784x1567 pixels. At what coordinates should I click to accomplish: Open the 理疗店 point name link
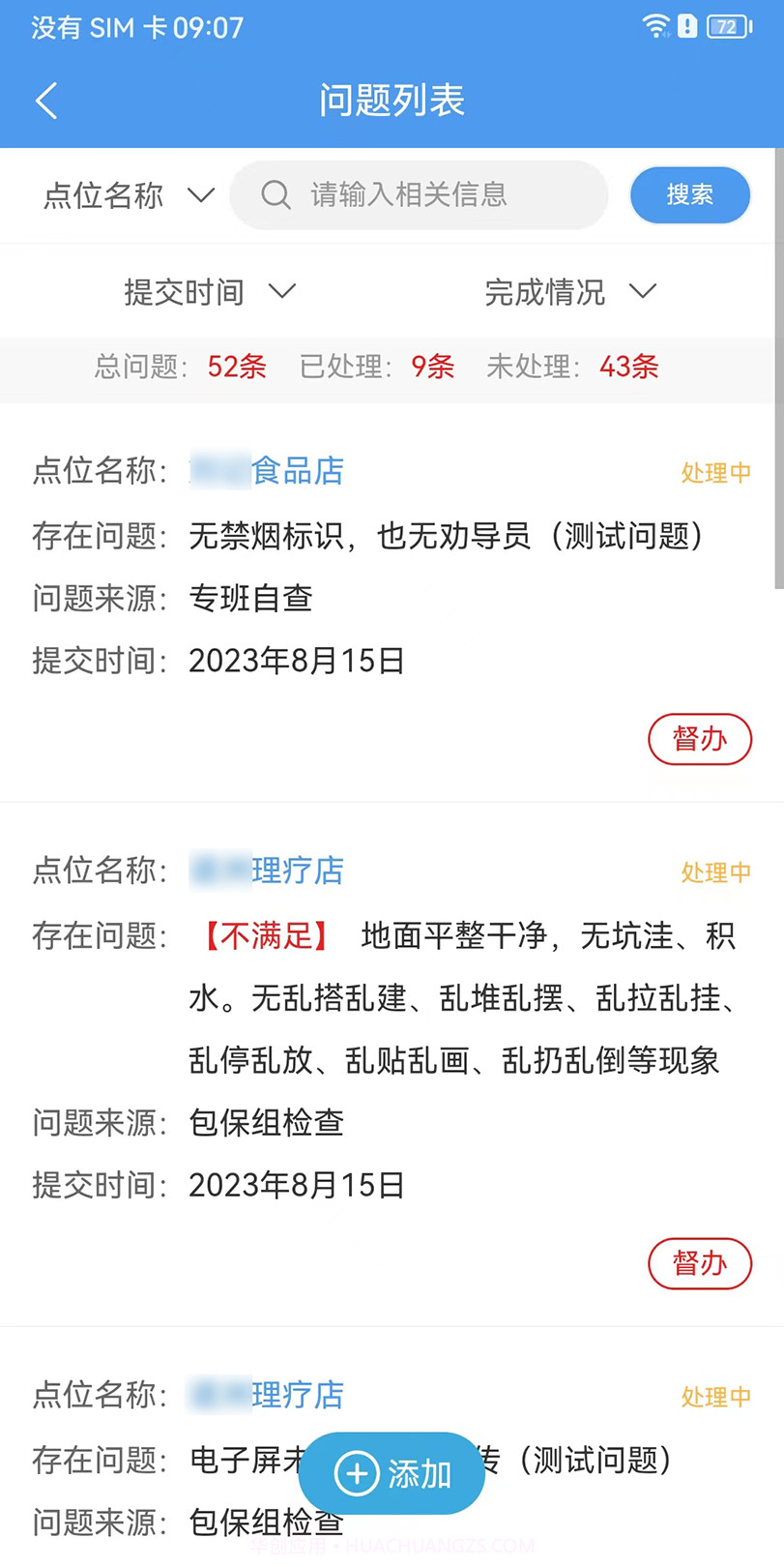[267, 870]
